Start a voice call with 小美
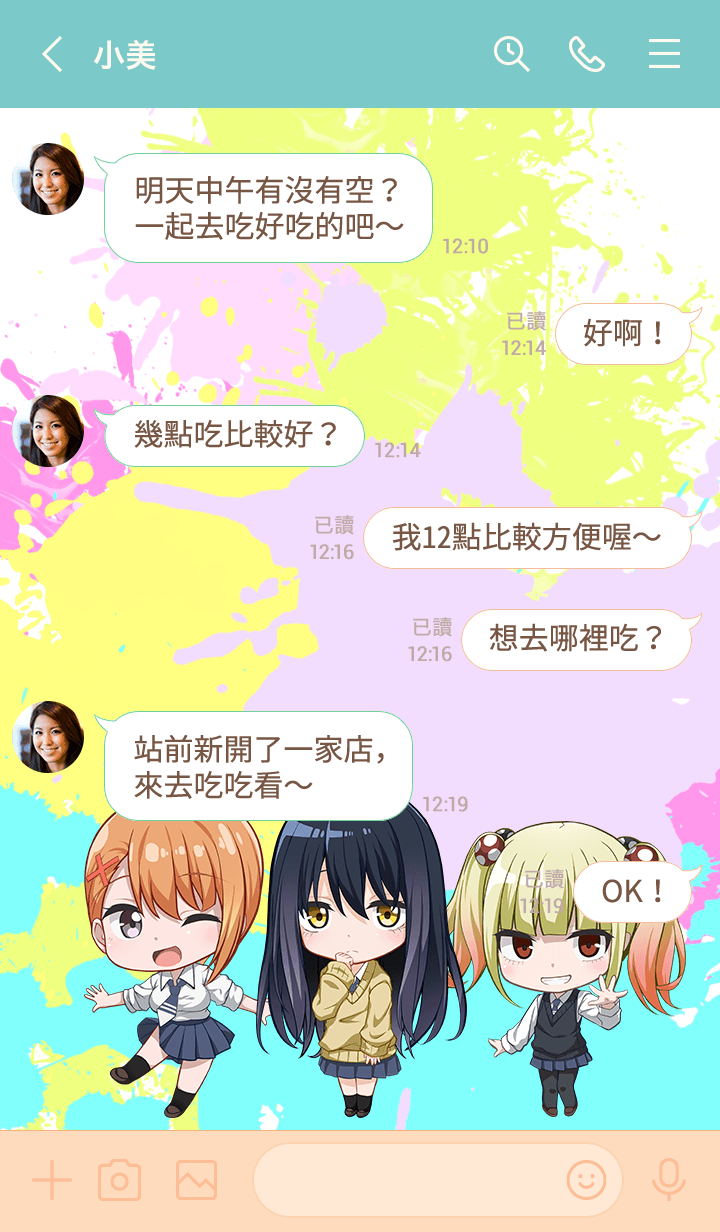The image size is (720, 1232). [587, 54]
